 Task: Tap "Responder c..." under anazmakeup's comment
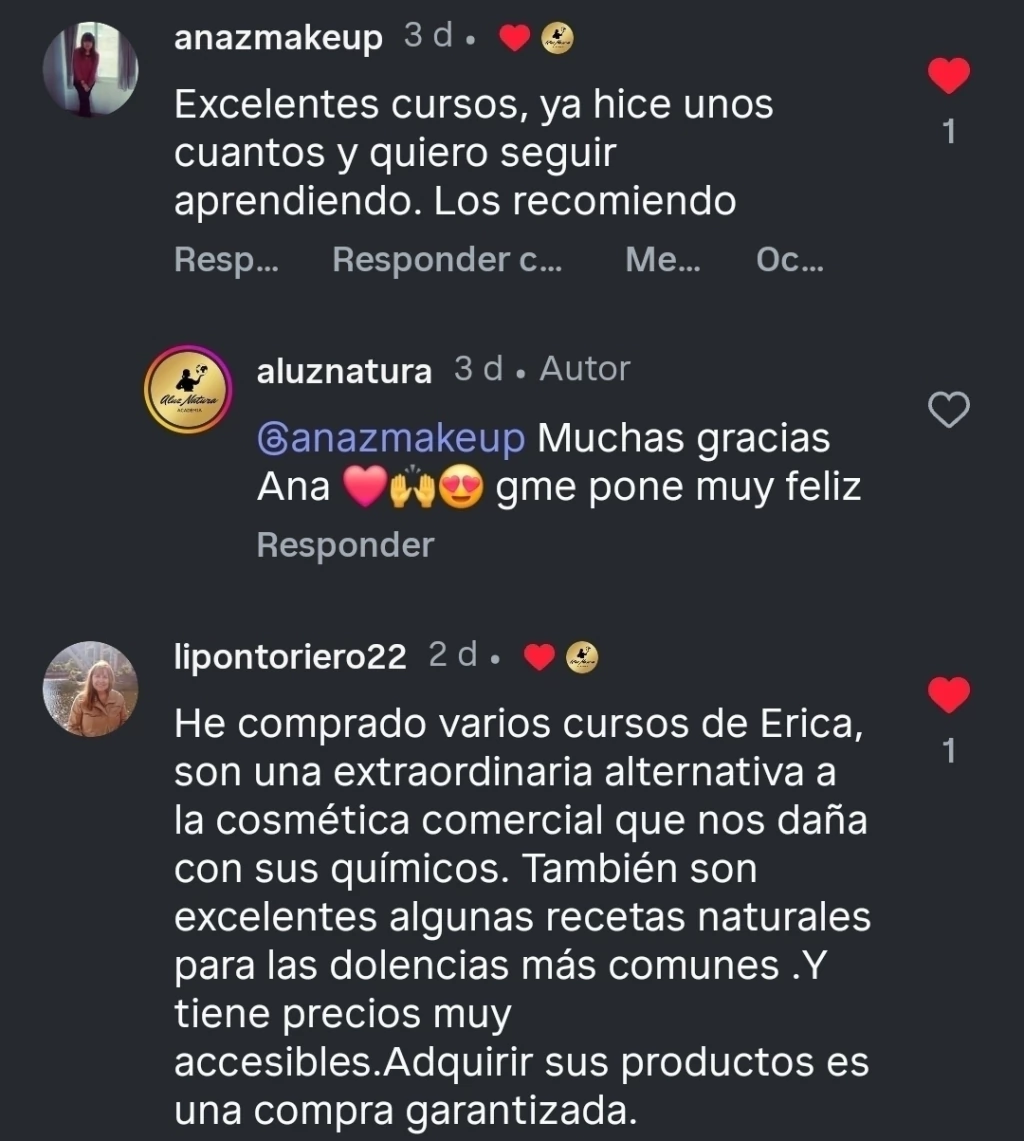tap(447, 260)
